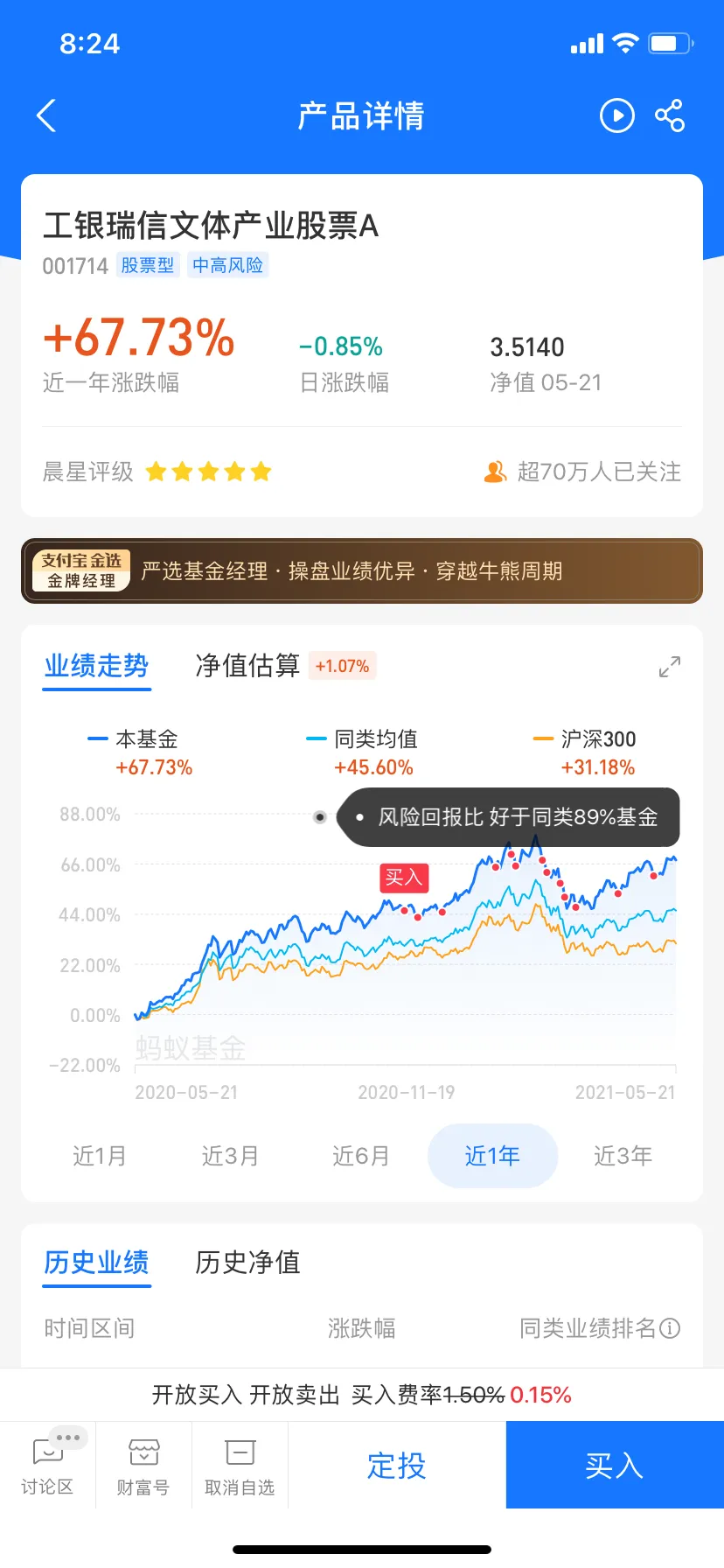
Task: Go back from the product details page
Action: click(x=46, y=115)
